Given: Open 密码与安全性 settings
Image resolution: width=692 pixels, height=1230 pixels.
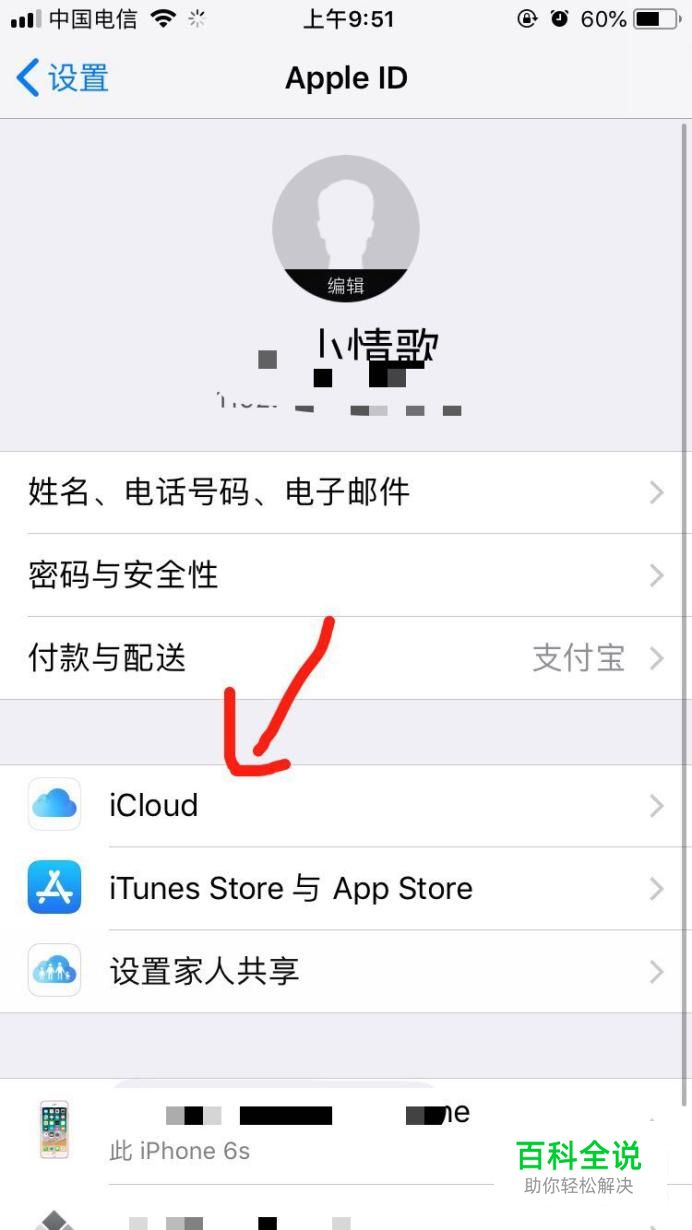Looking at the screenshot, I should pyautogui.click(x=346, y=575).
